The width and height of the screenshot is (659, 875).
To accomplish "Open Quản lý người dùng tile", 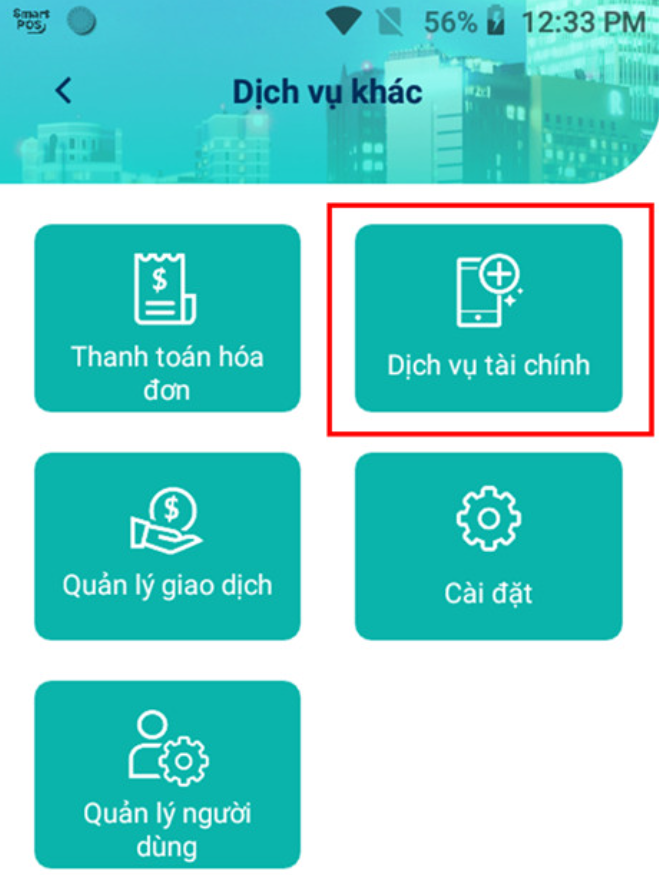I will (x=167, y=774).
